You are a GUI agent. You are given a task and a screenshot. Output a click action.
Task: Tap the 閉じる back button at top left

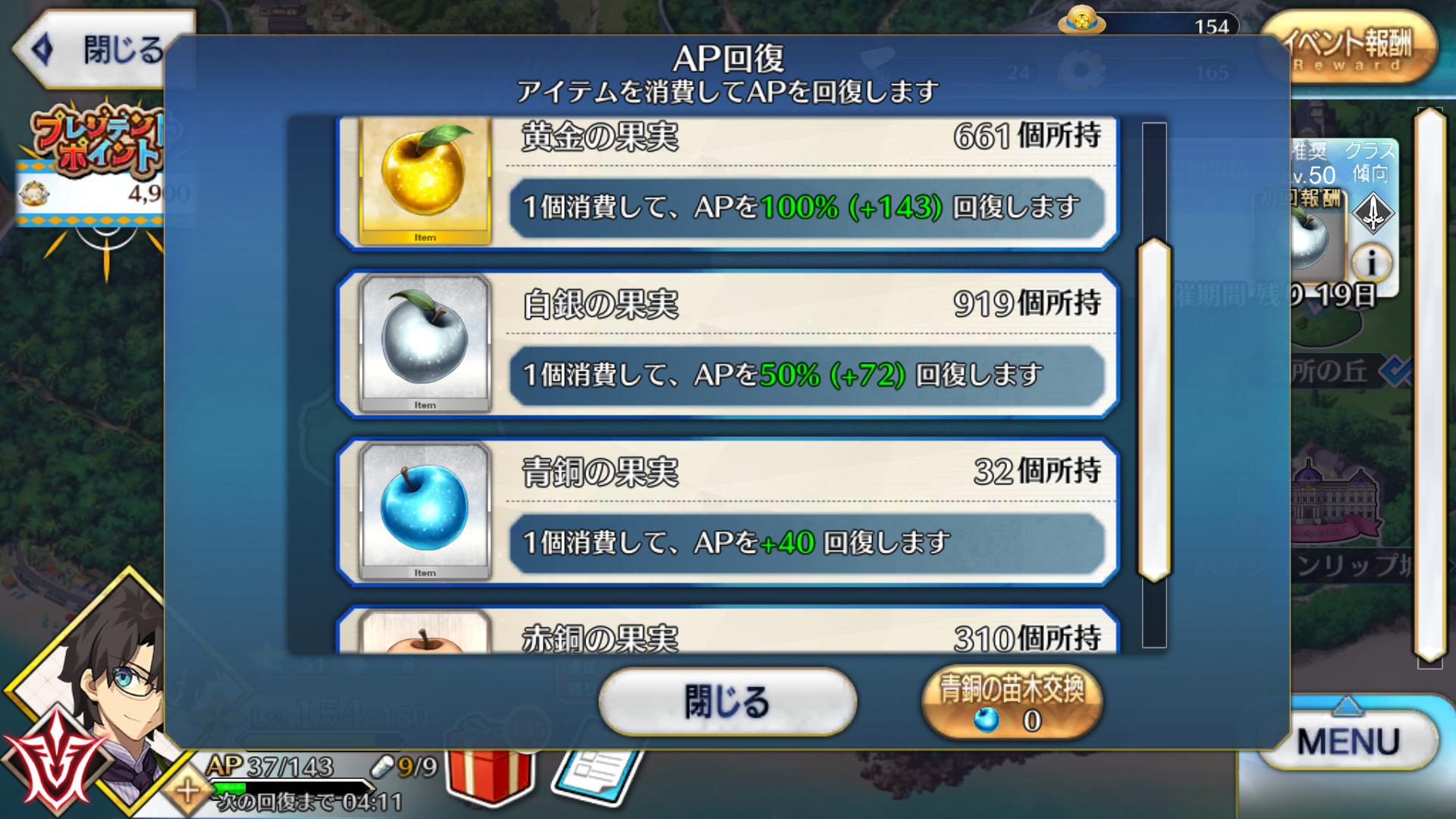tap(99, 50)
